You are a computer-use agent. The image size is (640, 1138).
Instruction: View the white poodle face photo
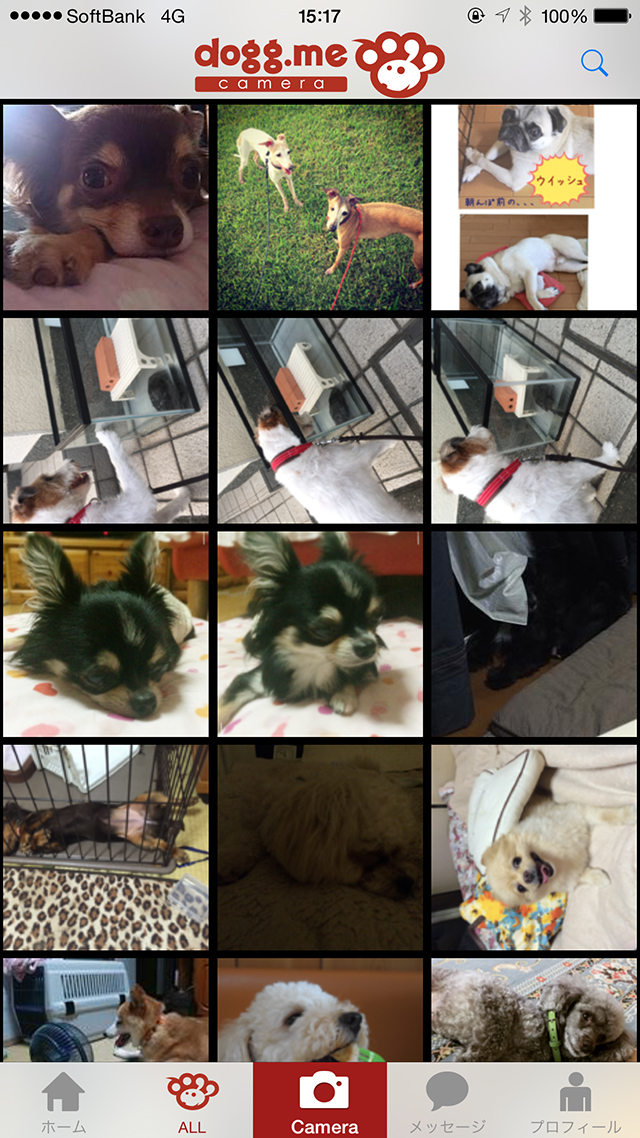pos(320,1010)
